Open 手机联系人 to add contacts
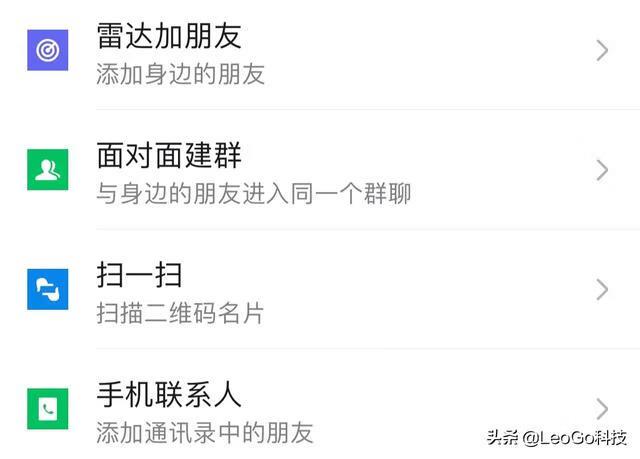Screen dimensions: 640x459 320,408
